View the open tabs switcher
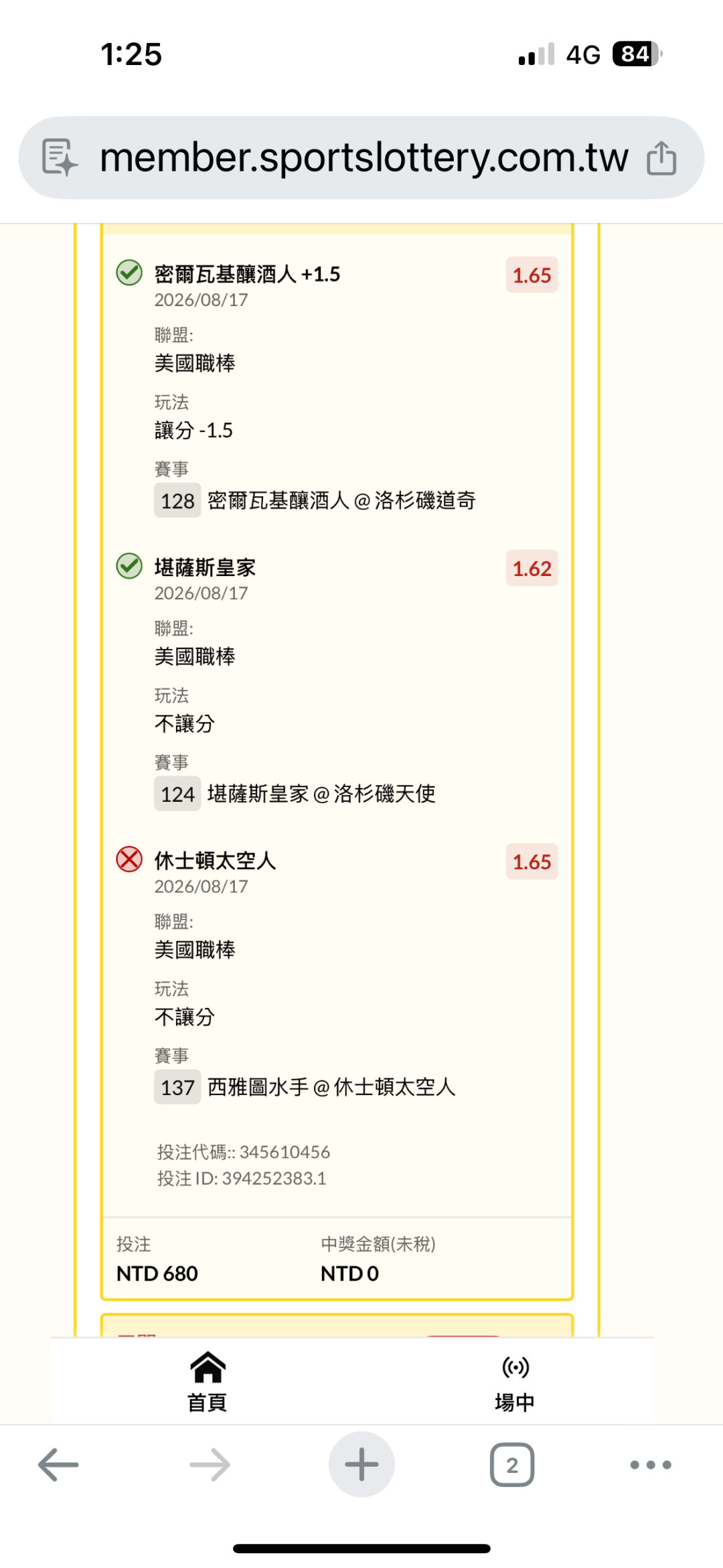This screenshot has width=723, height=1568. pos(512,1465)
